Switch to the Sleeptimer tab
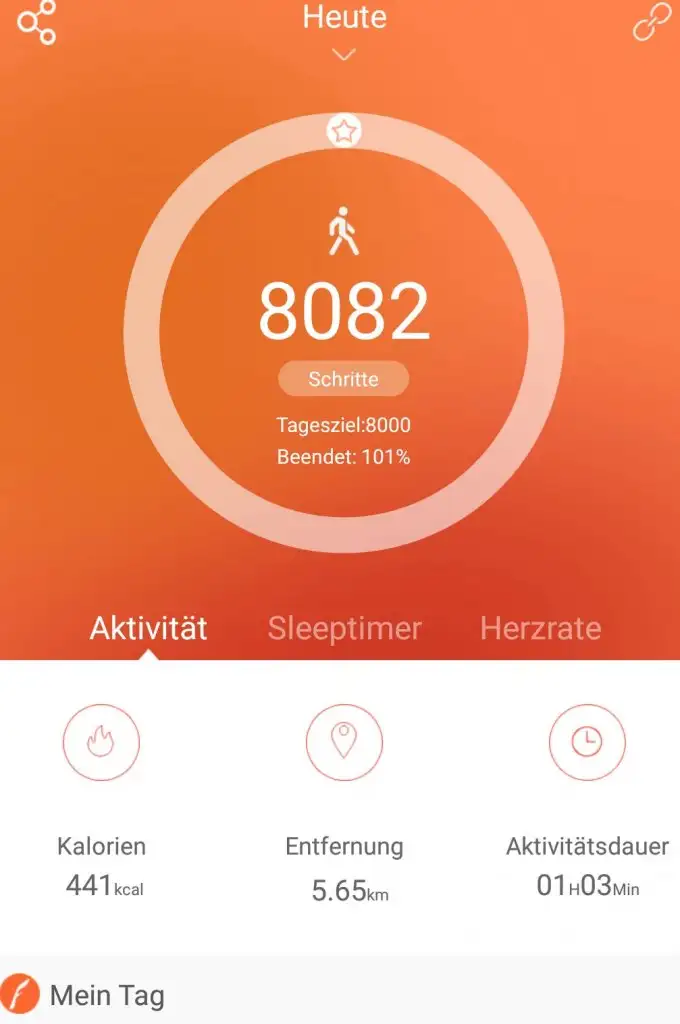The height and width of the screenshot is (1024, 680). pos(344,628)
